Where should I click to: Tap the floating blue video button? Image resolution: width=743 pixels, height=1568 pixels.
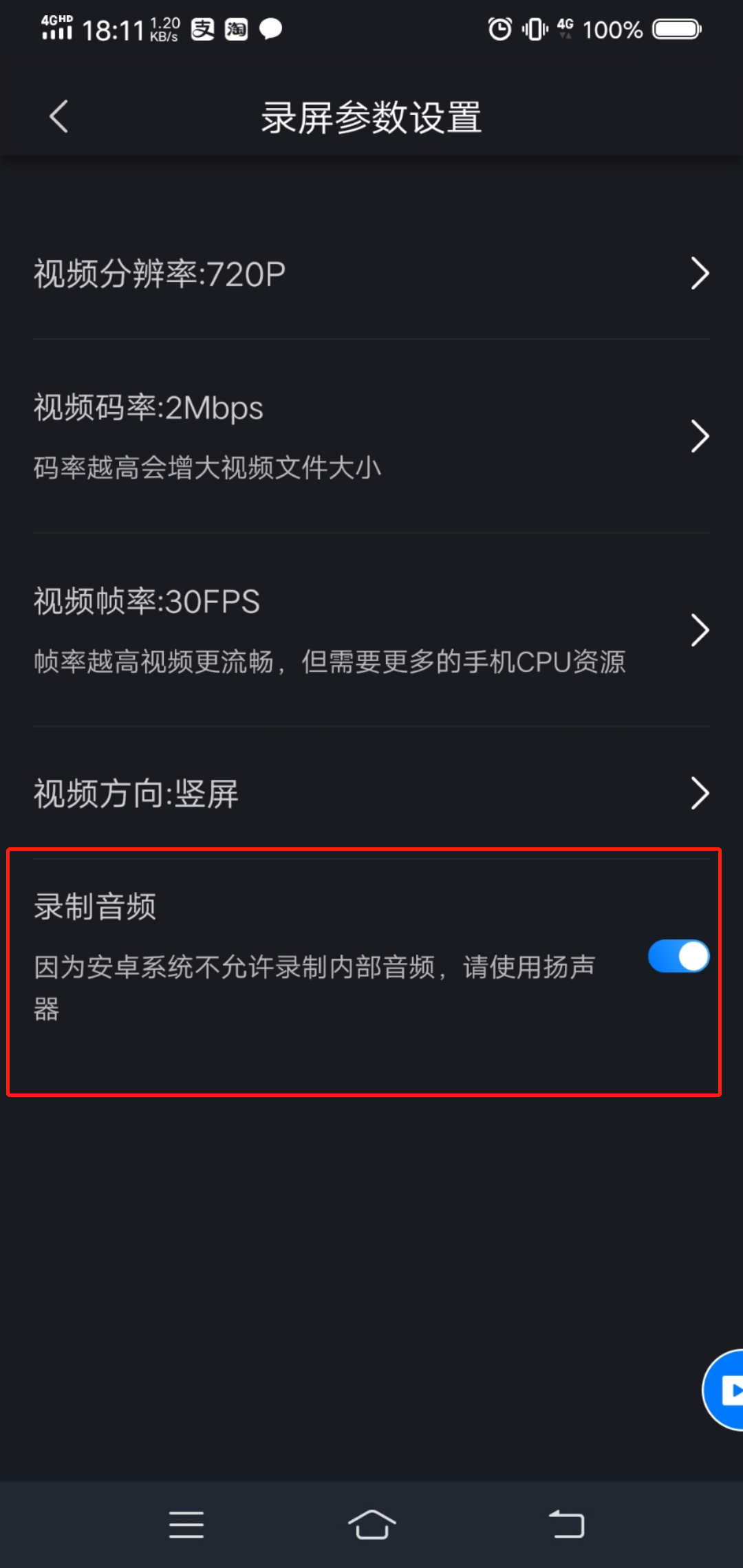[x=726, y=1391]
